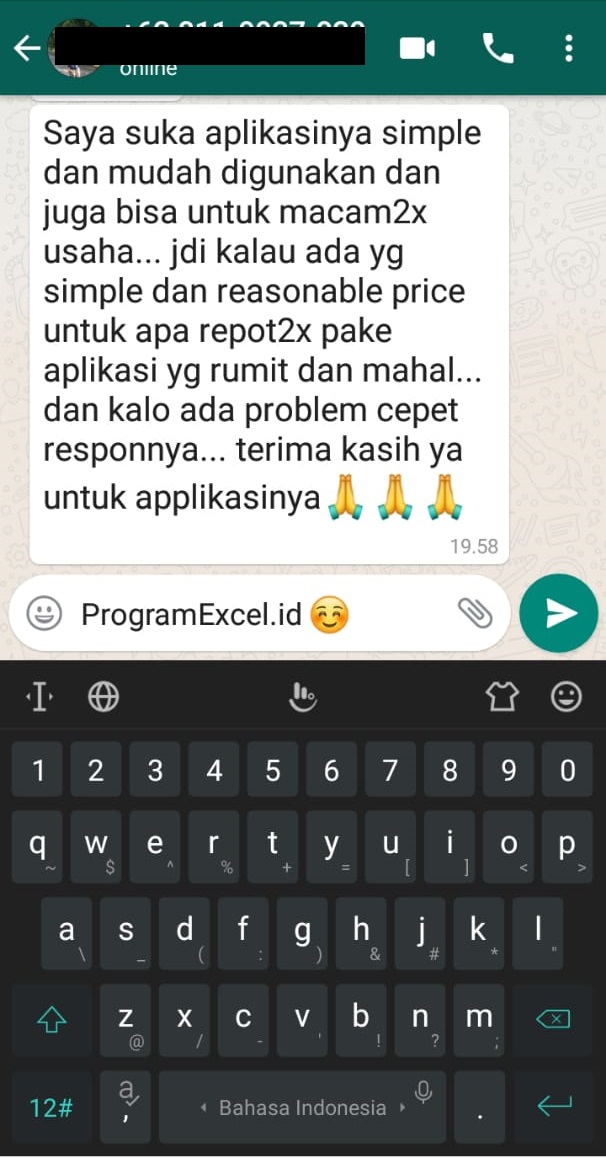This screenshot has width=606, height=1159.
Task: Open the keyboard language globe
Action: 103,696
